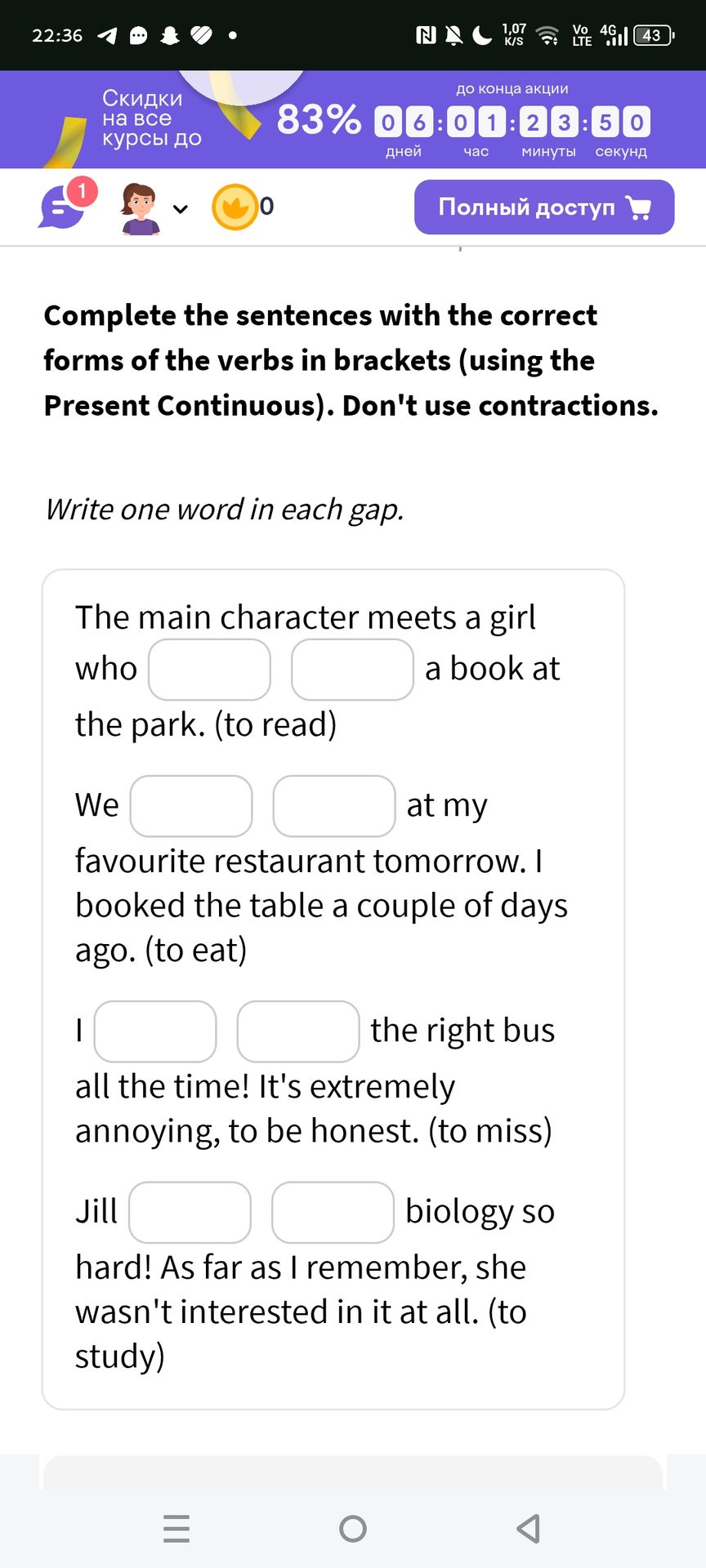
Task: Focus the gap before 'at my'
Action: click(334, 806)
